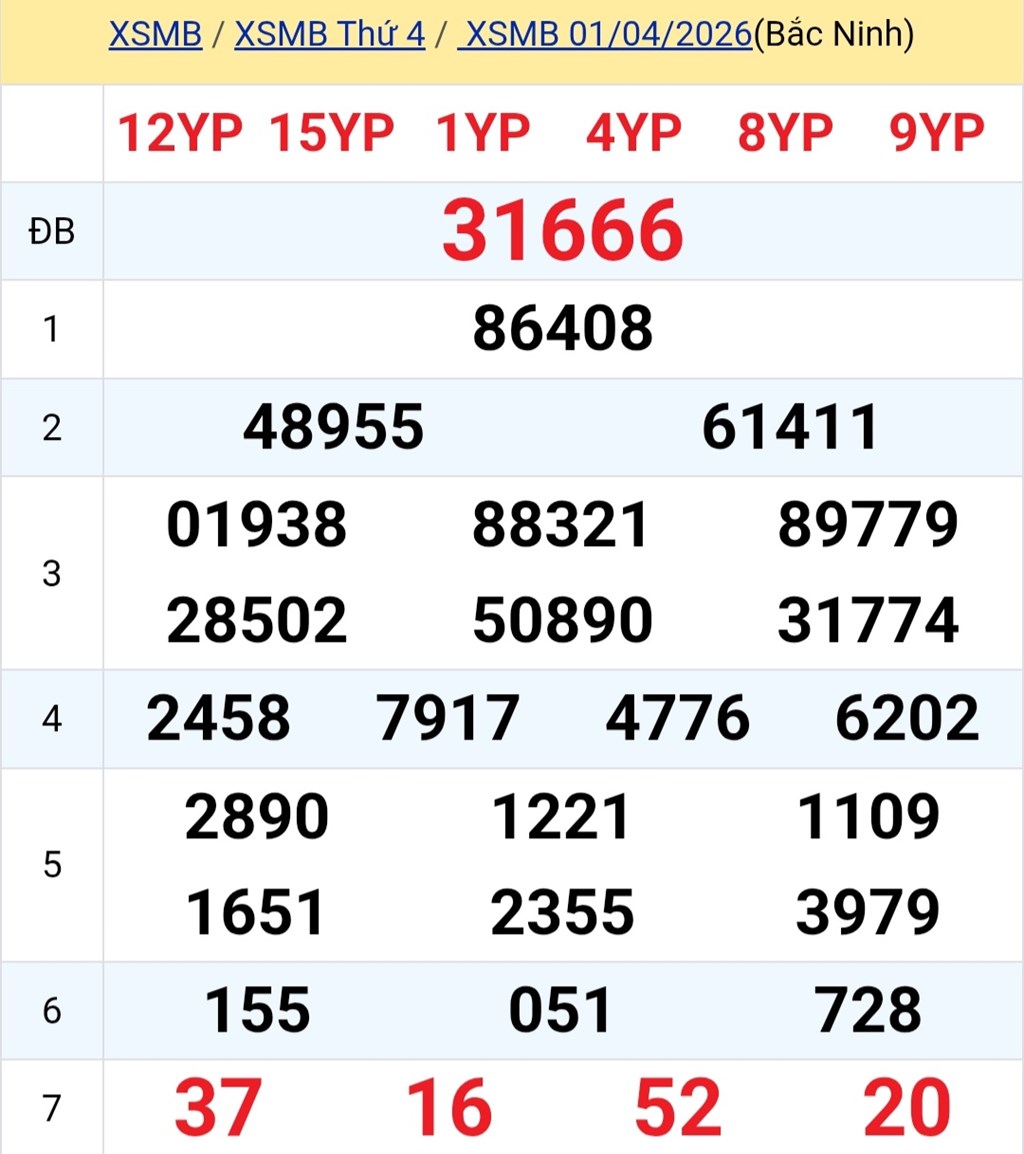Open the XSMB 01/04/2026 link

606,35
